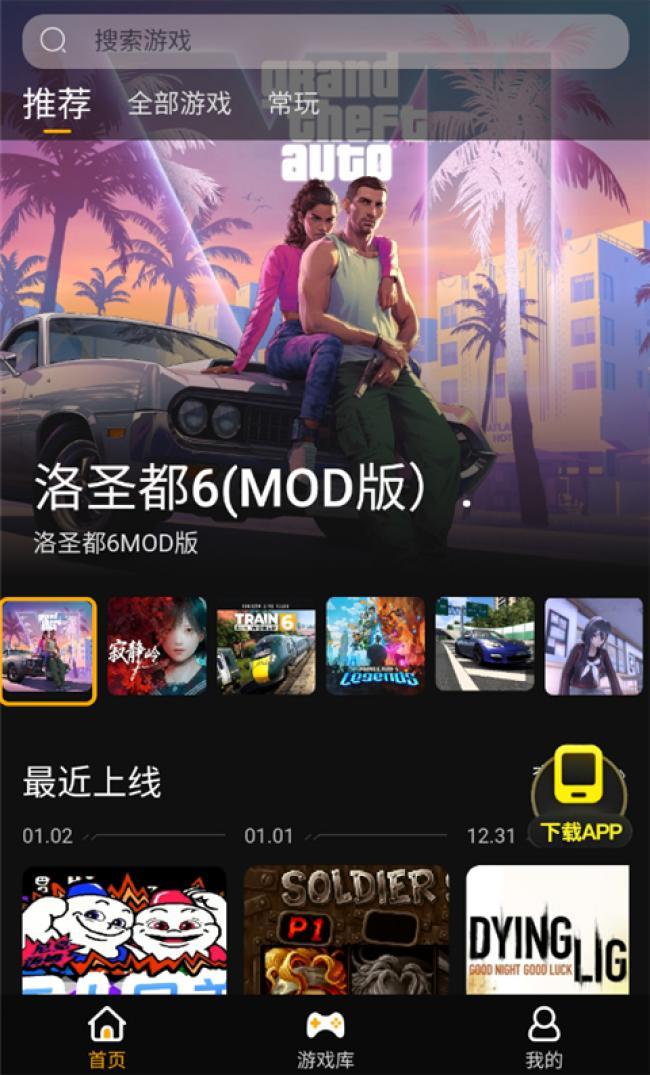Tap the 首页 home tab

click(x=107, y=1038)
